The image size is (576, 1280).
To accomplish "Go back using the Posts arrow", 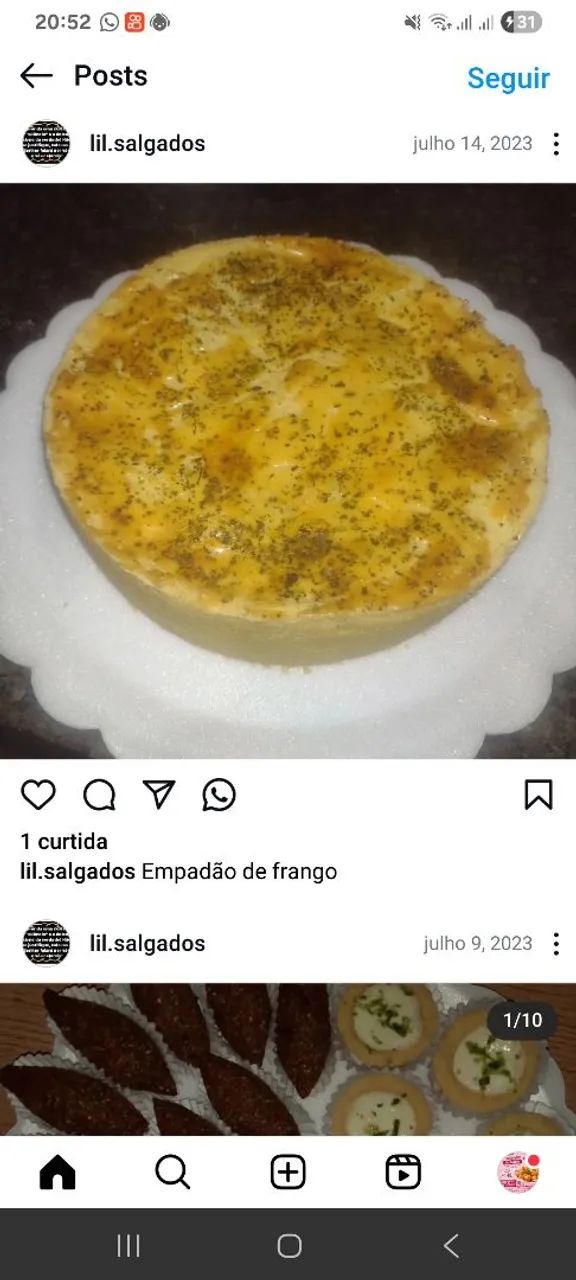I will (x=36, y=76).
